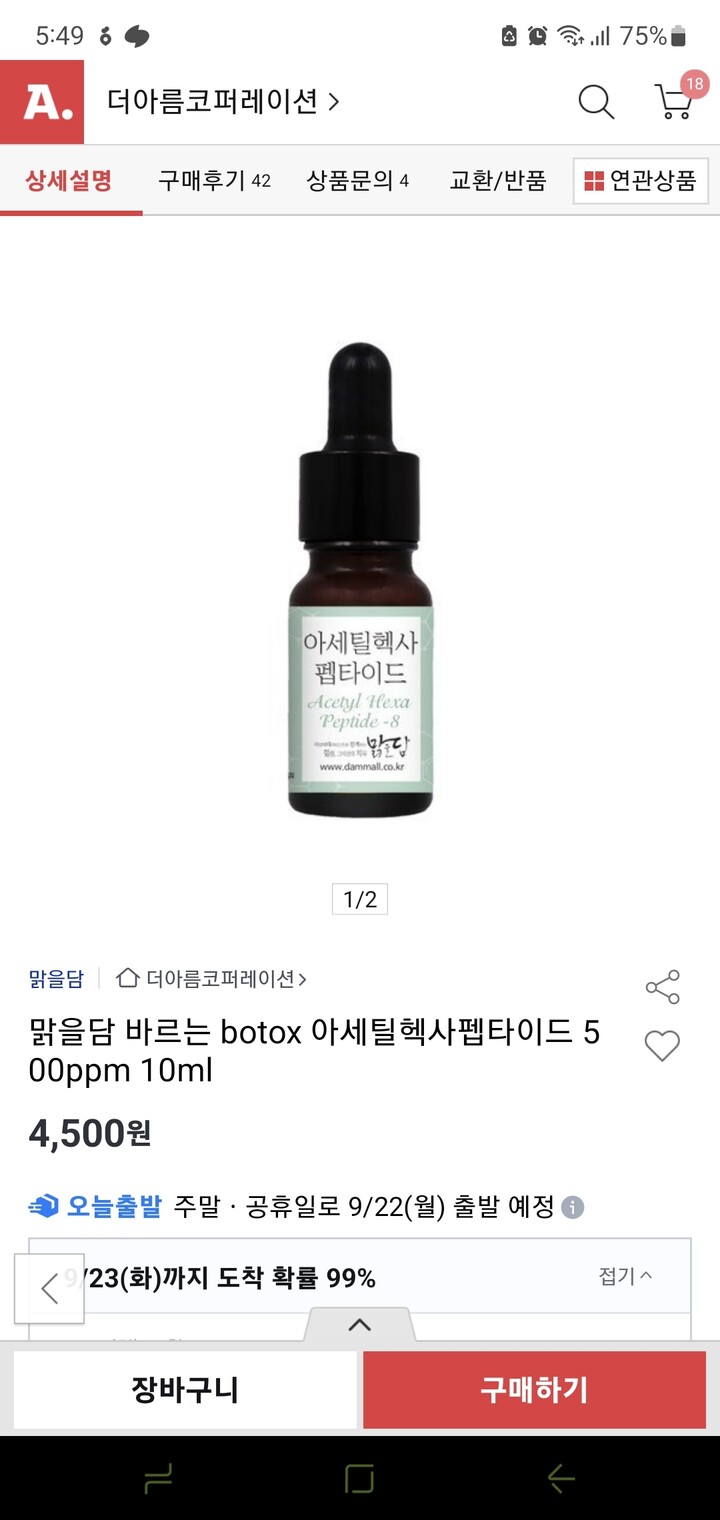Open search from the top bar
The width and height of the screenshot is (720, 1520).
tap(595, 102)
